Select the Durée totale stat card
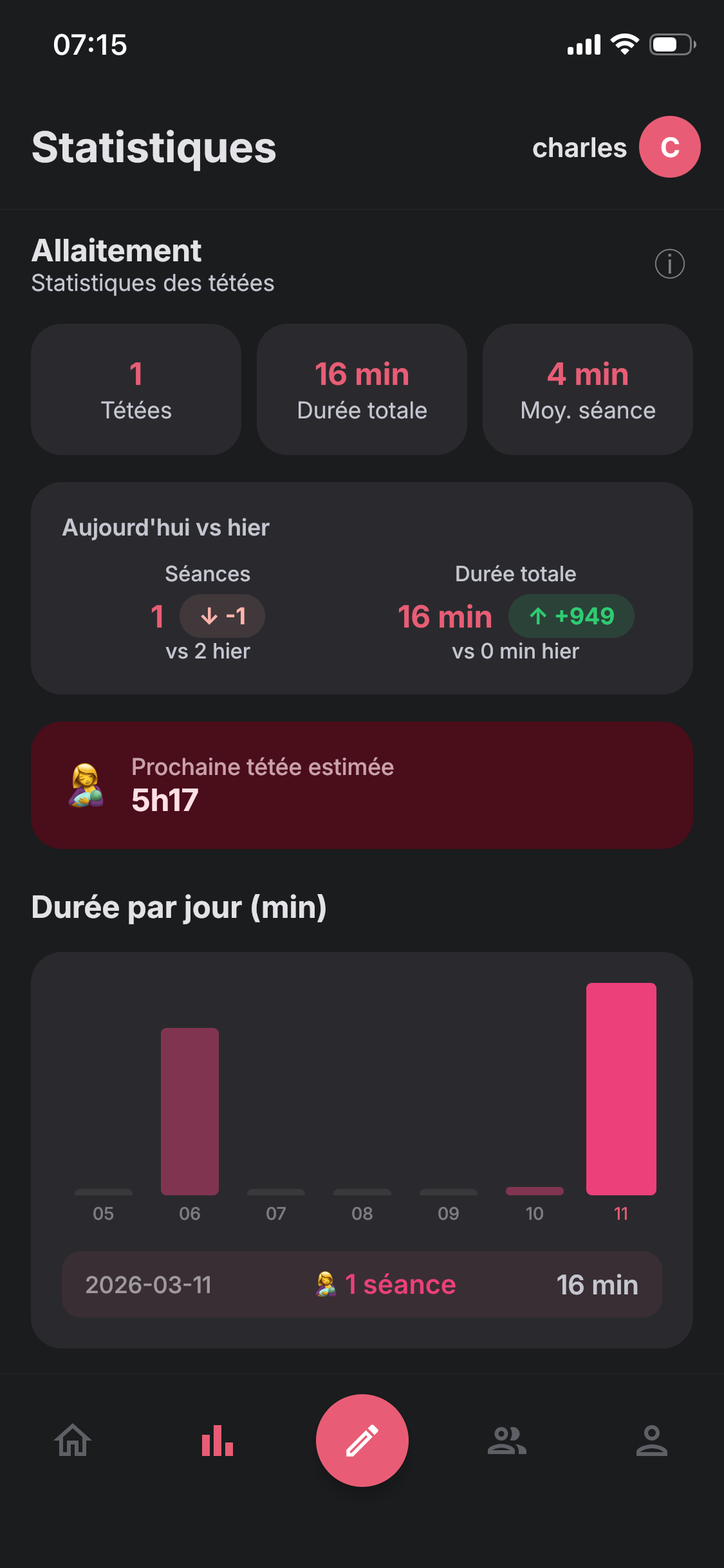The height and width of the screenshot is (1568, 724). (x=362, y=389)
